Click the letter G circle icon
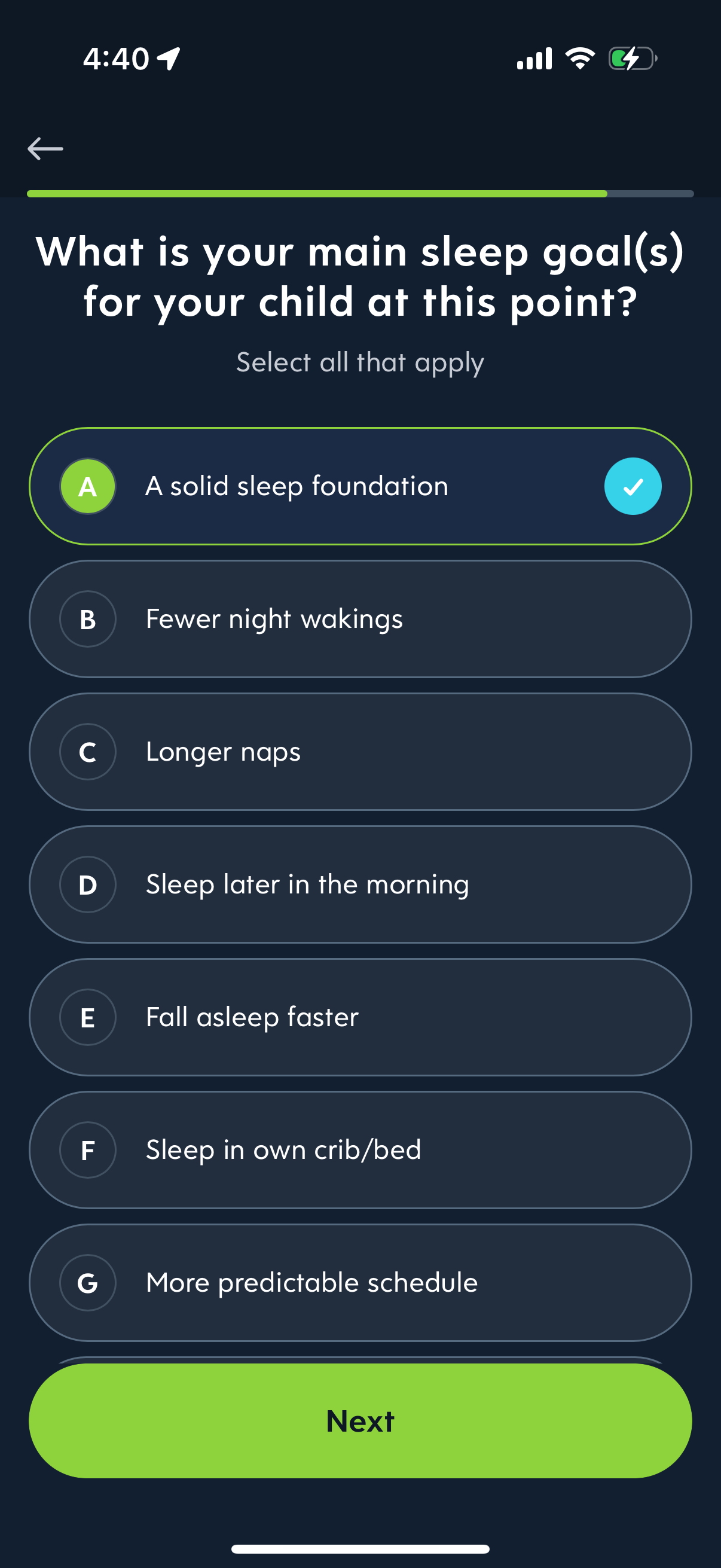Image resolution: width=721 pixels, height=1568 pixels. [x=87, y=1282]
